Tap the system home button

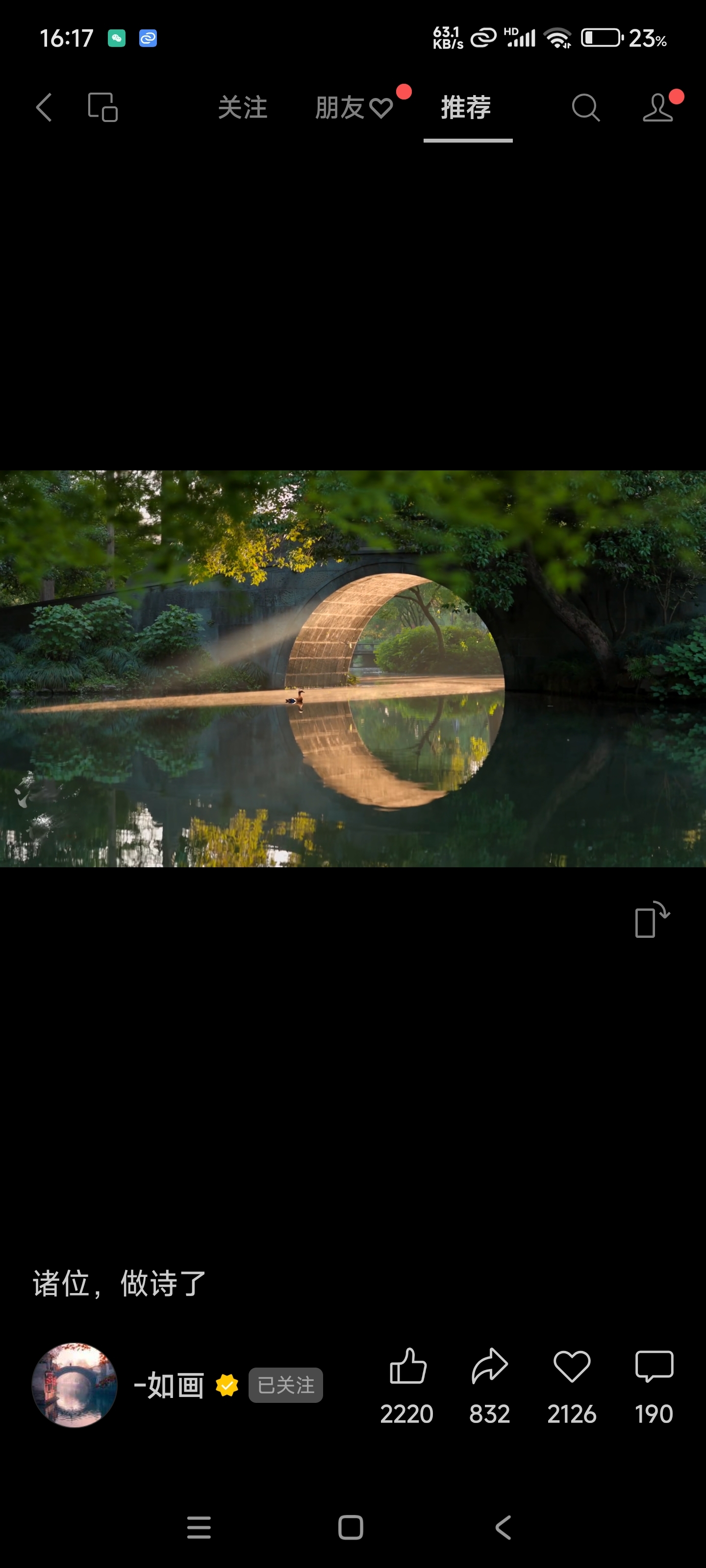click(351, 1527)
